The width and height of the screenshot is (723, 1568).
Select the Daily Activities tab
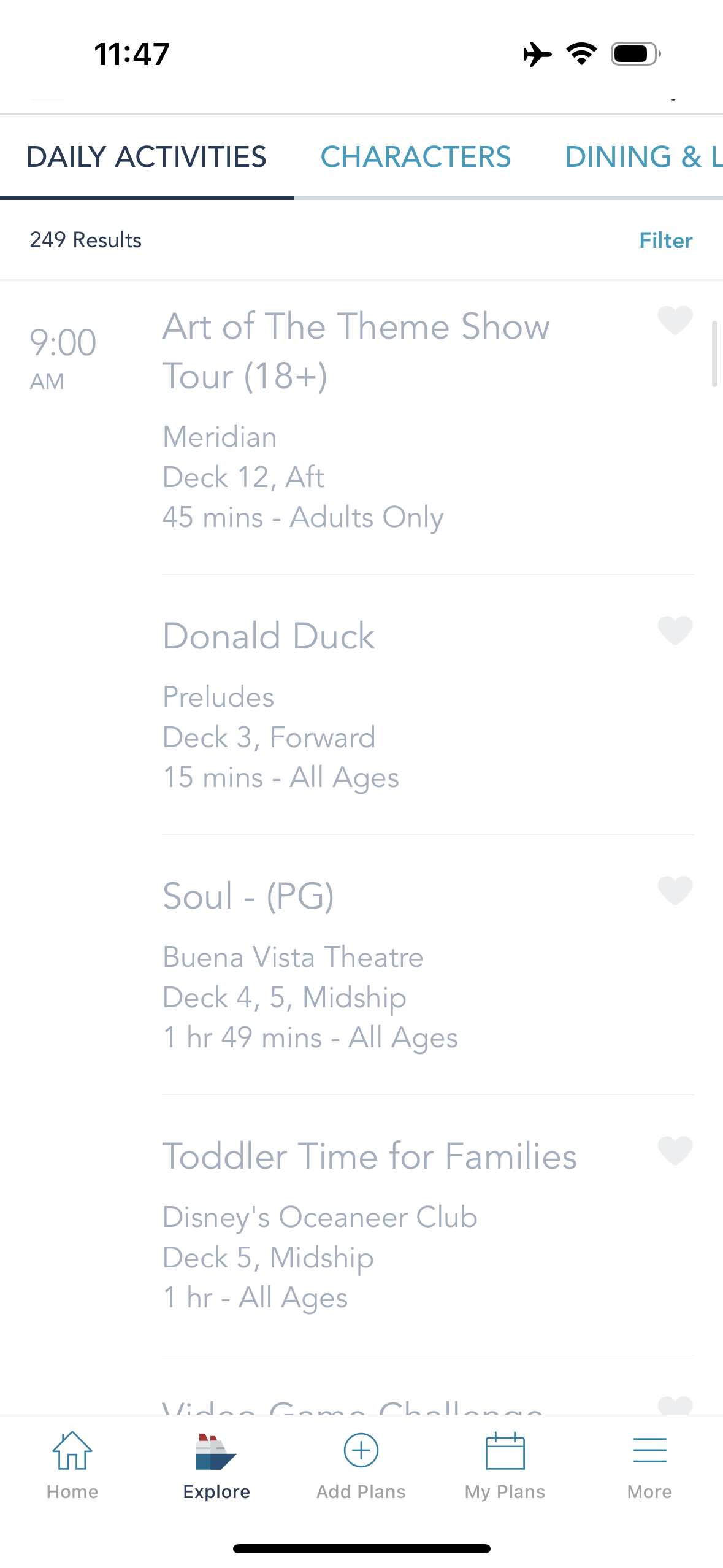(147, 157)
